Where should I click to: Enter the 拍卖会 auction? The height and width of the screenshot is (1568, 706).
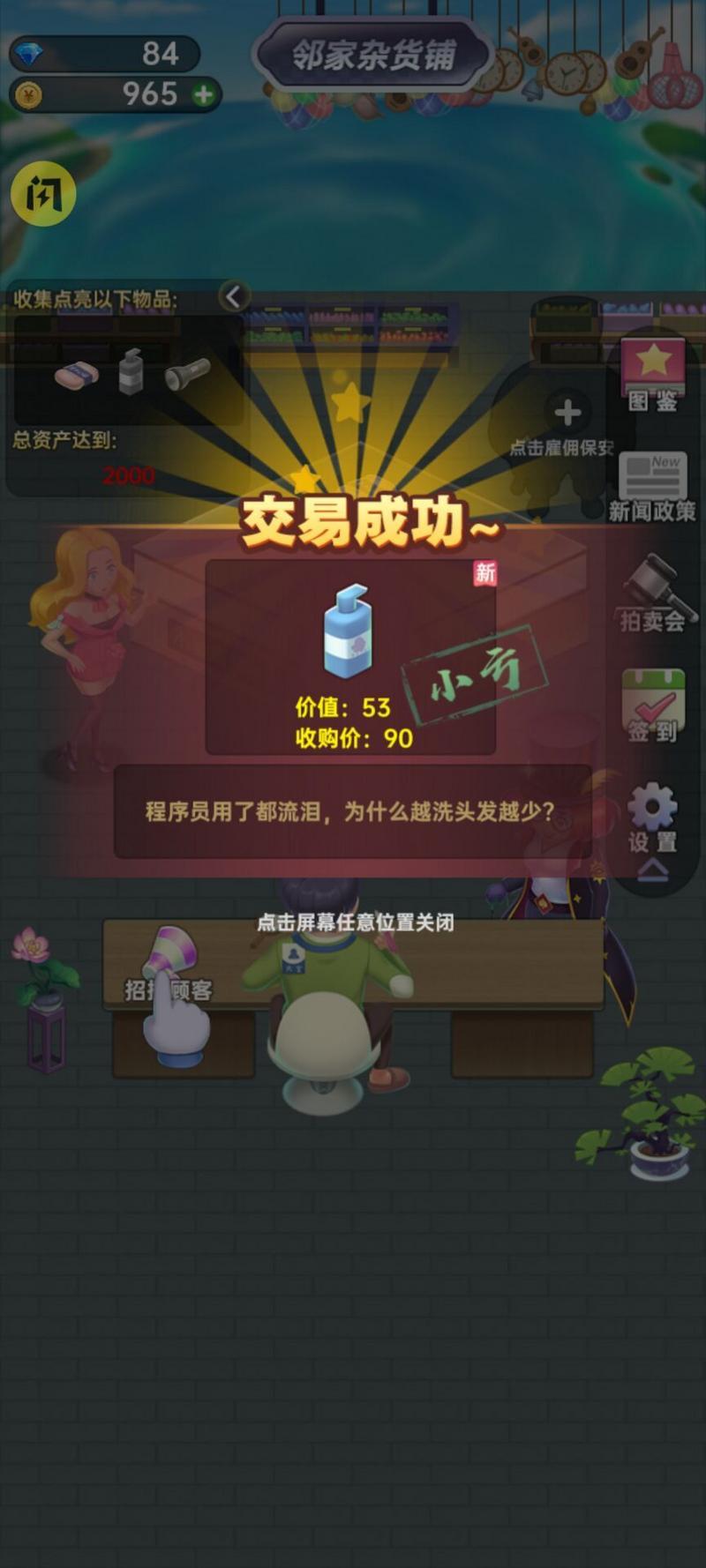click(653, 595)
